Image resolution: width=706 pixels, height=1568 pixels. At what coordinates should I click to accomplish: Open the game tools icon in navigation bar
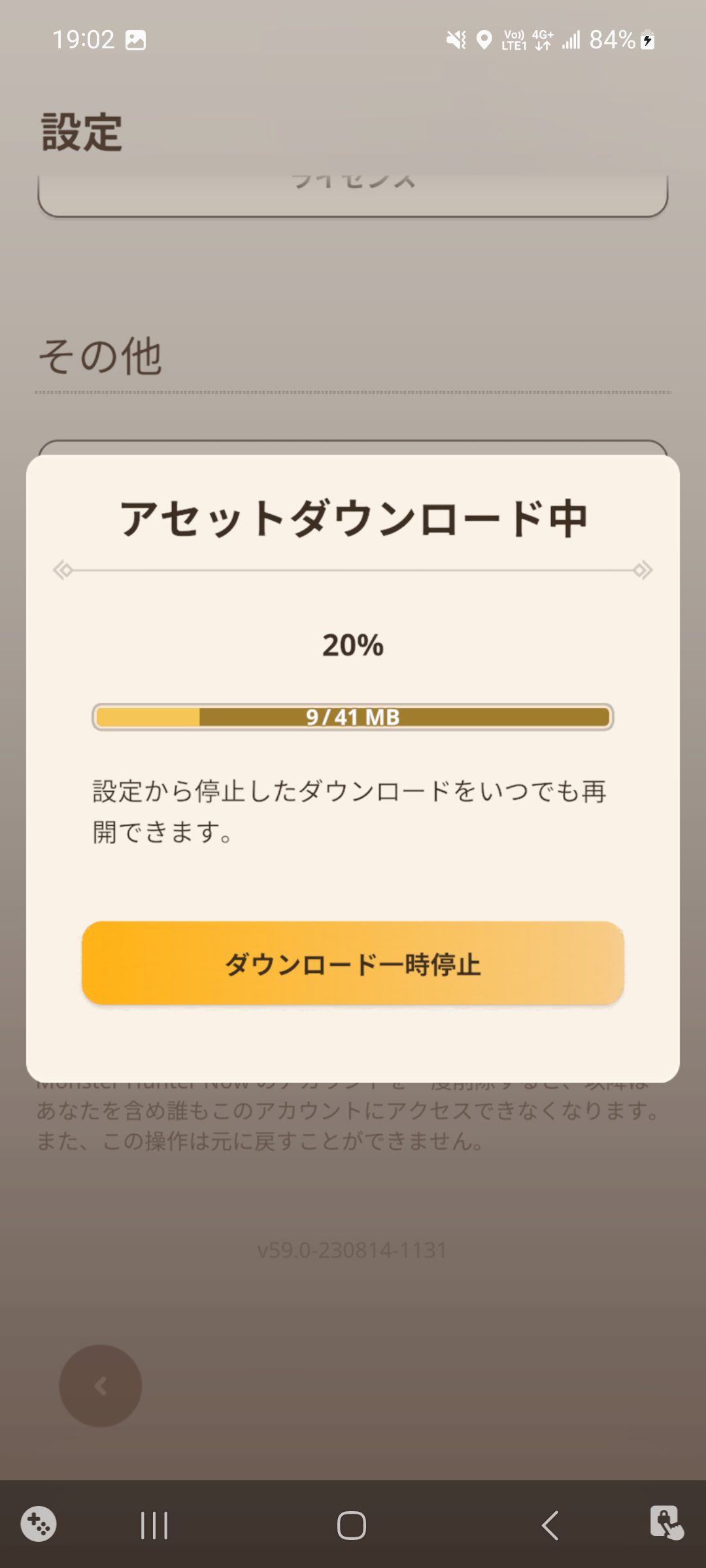click(39, 1524)
